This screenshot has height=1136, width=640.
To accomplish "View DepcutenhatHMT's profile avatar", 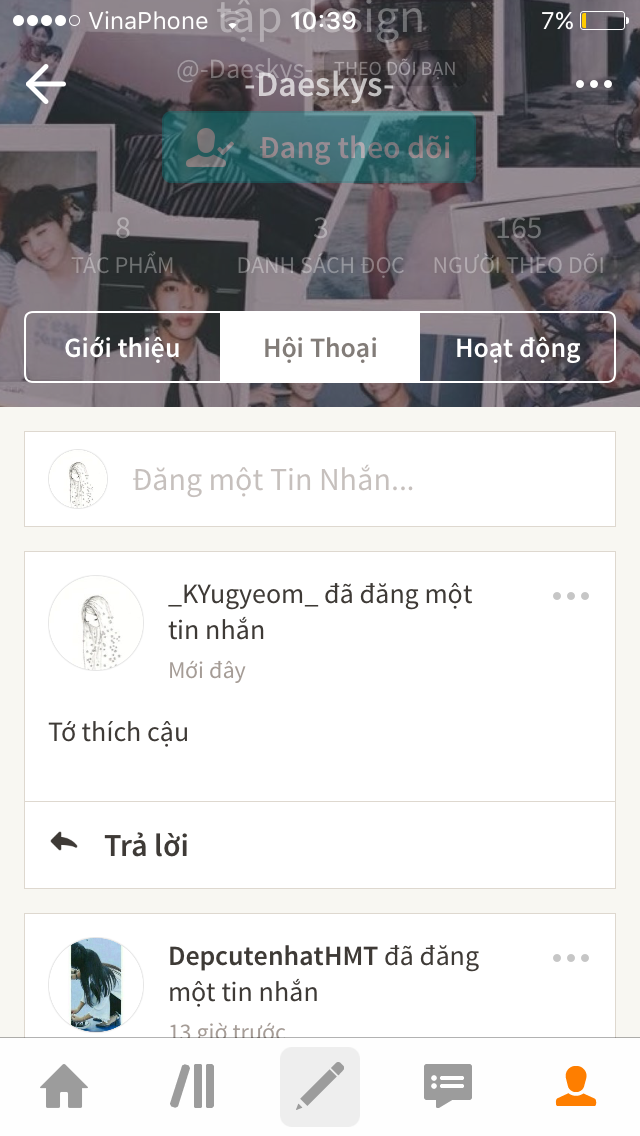I will pos(96,984).
